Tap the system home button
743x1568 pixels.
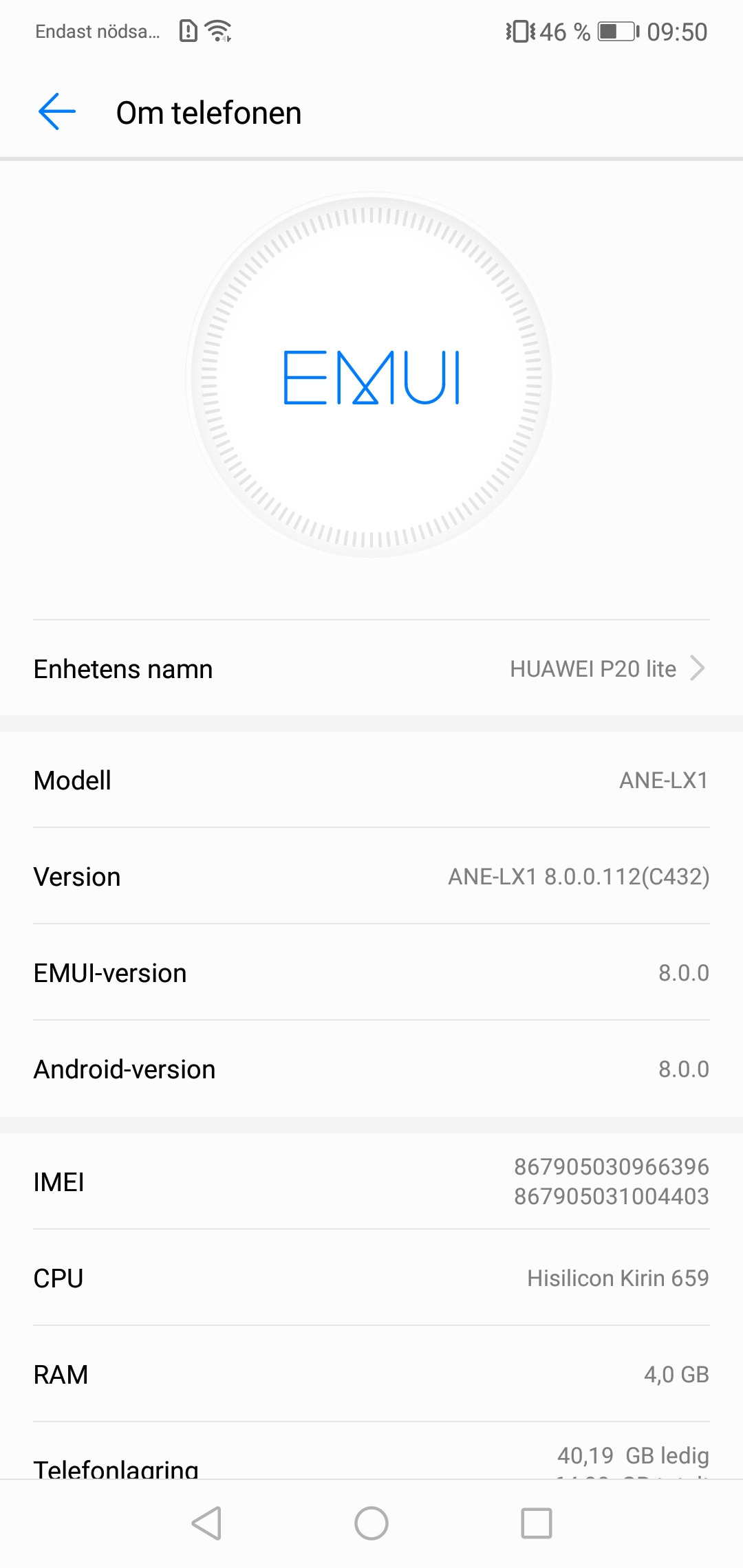point(371,1523)
